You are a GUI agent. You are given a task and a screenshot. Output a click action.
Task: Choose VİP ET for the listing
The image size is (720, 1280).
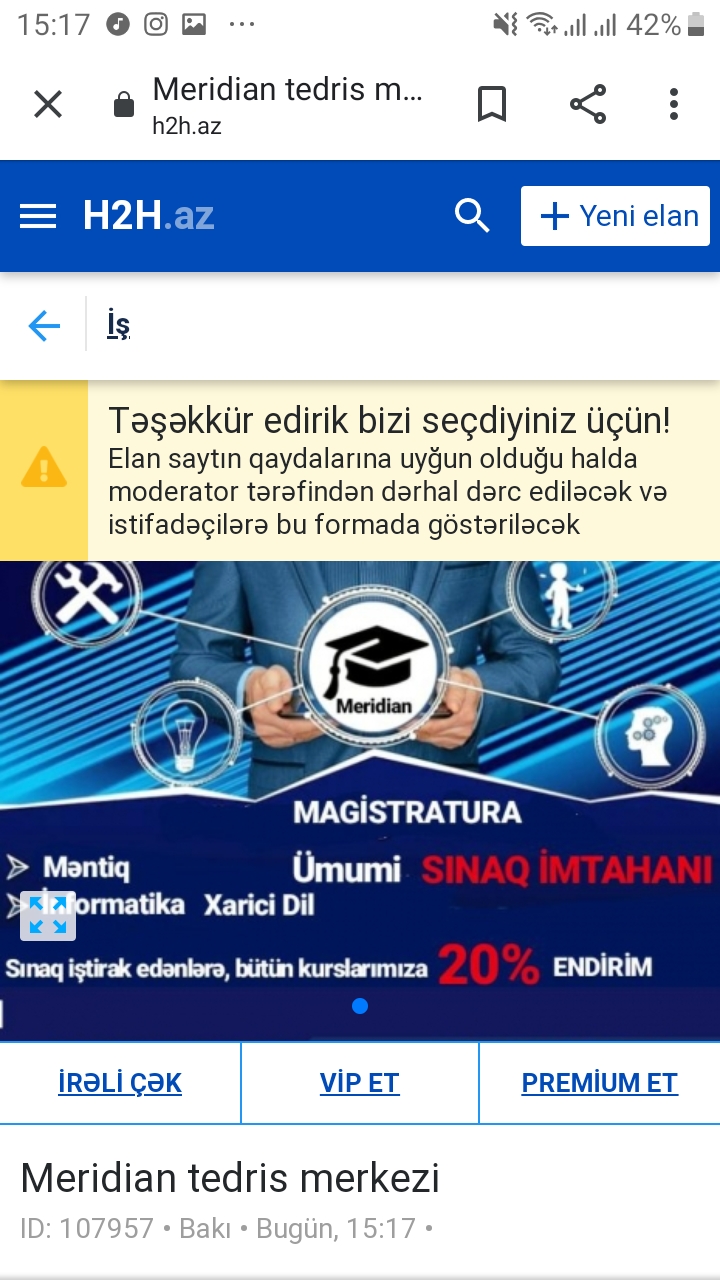360,1083
